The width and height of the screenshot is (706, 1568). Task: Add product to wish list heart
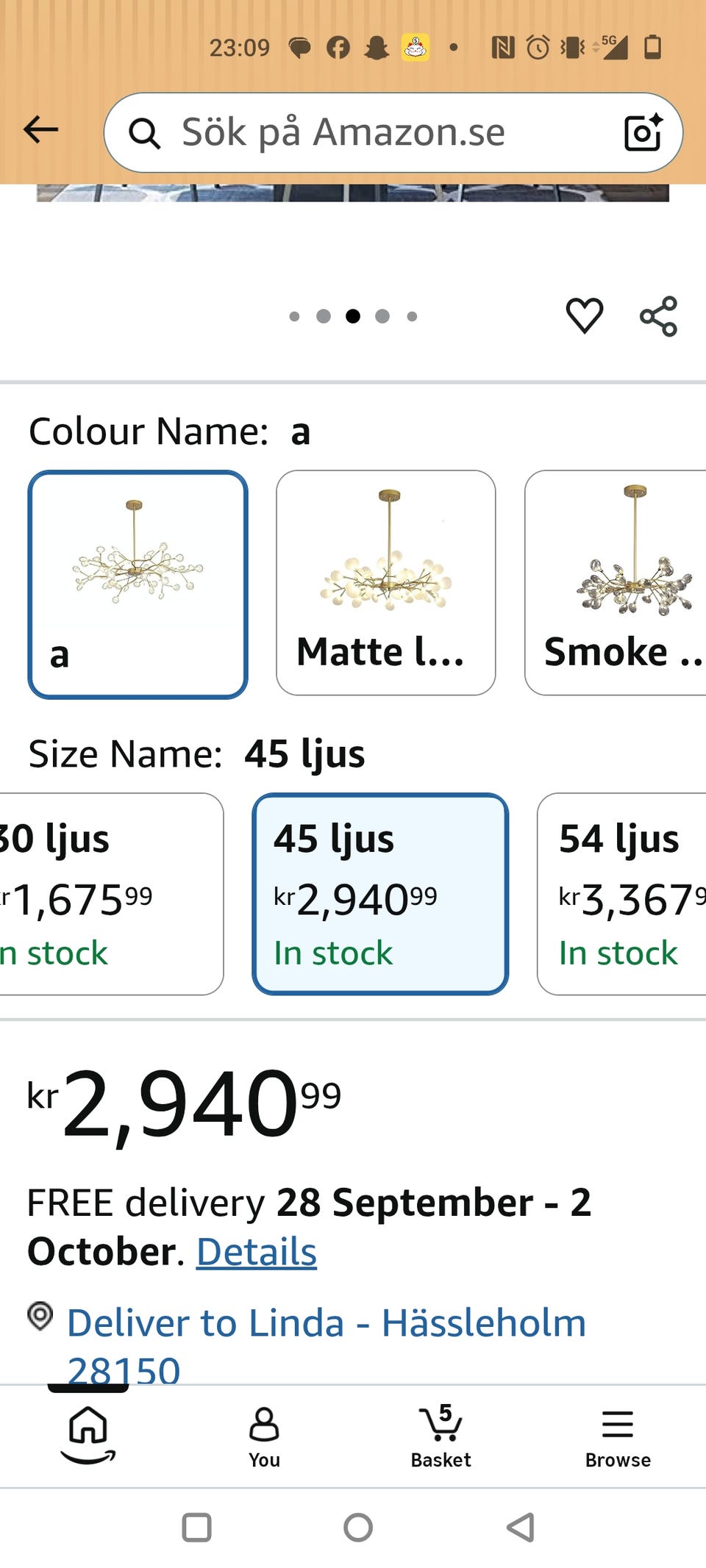point(585,316)
